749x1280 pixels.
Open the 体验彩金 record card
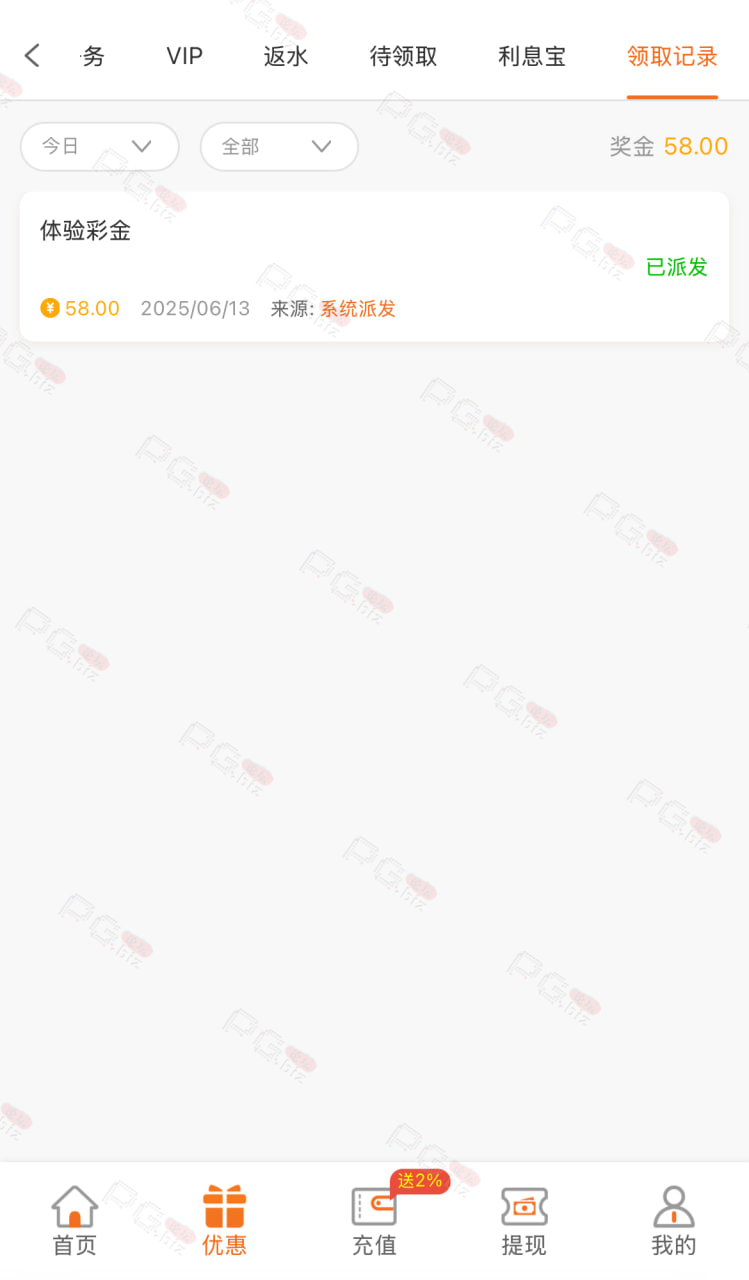coord(374,267)
